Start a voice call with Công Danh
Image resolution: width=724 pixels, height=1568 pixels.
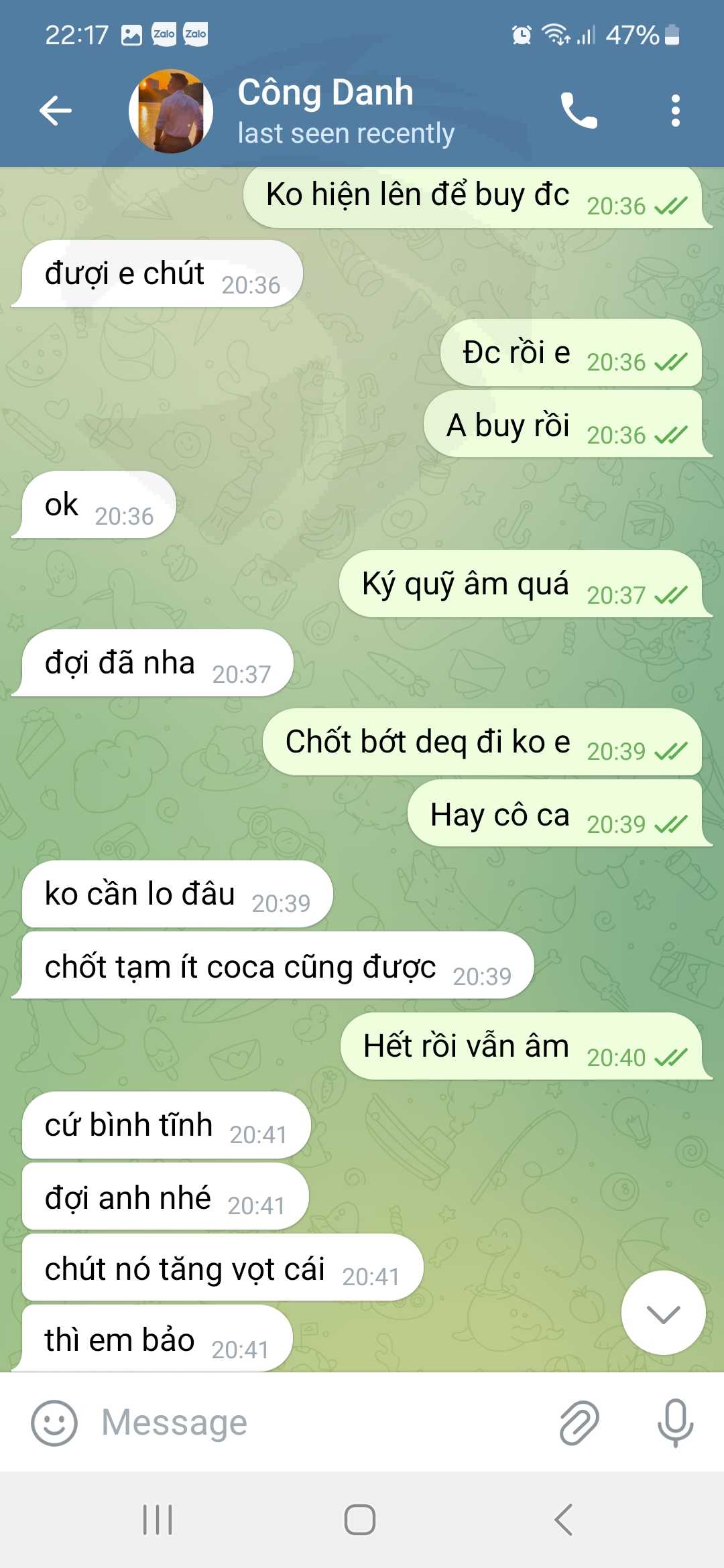(x=579, y=111)
